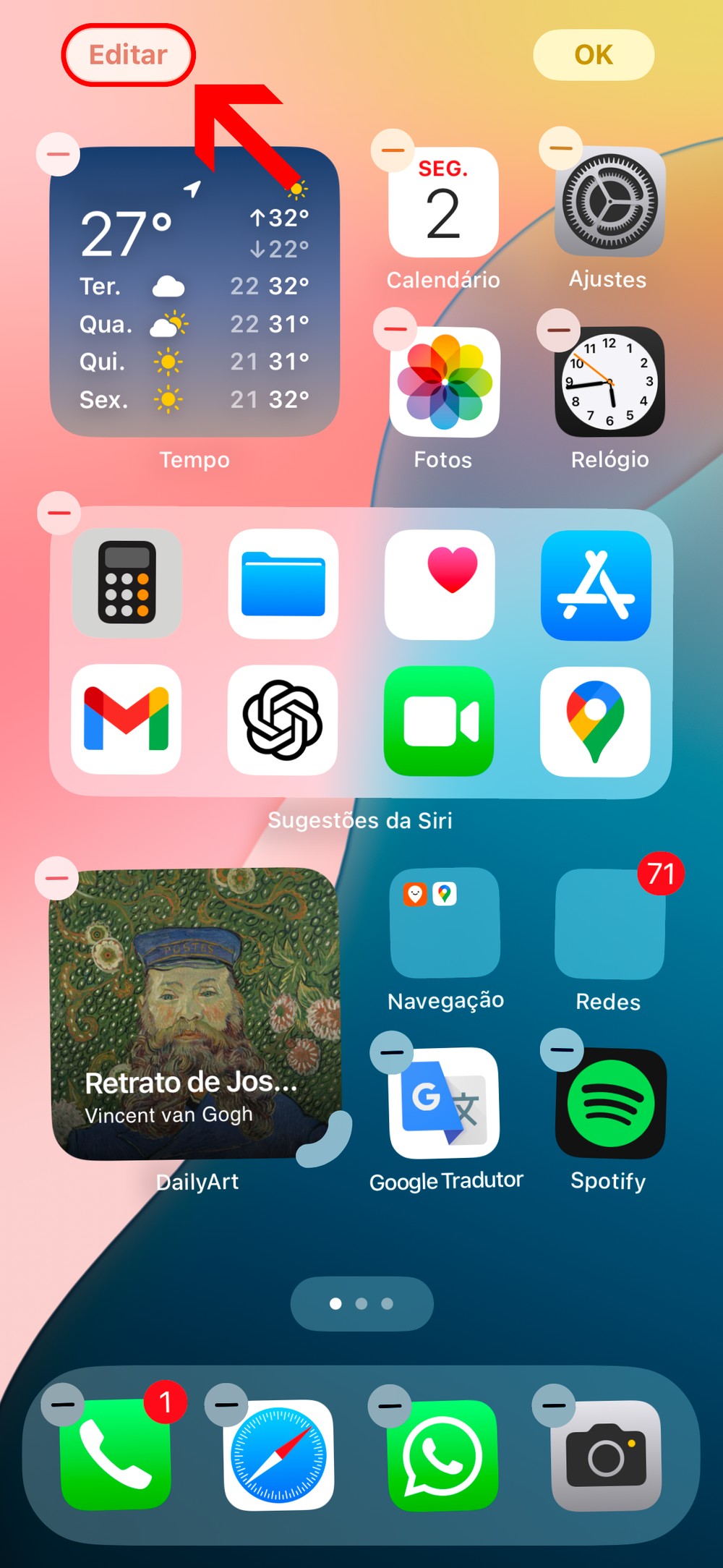Tap the home screen page dots indicator
The height and width of the screenshot is (1568, 723).
coord(361,1303)
